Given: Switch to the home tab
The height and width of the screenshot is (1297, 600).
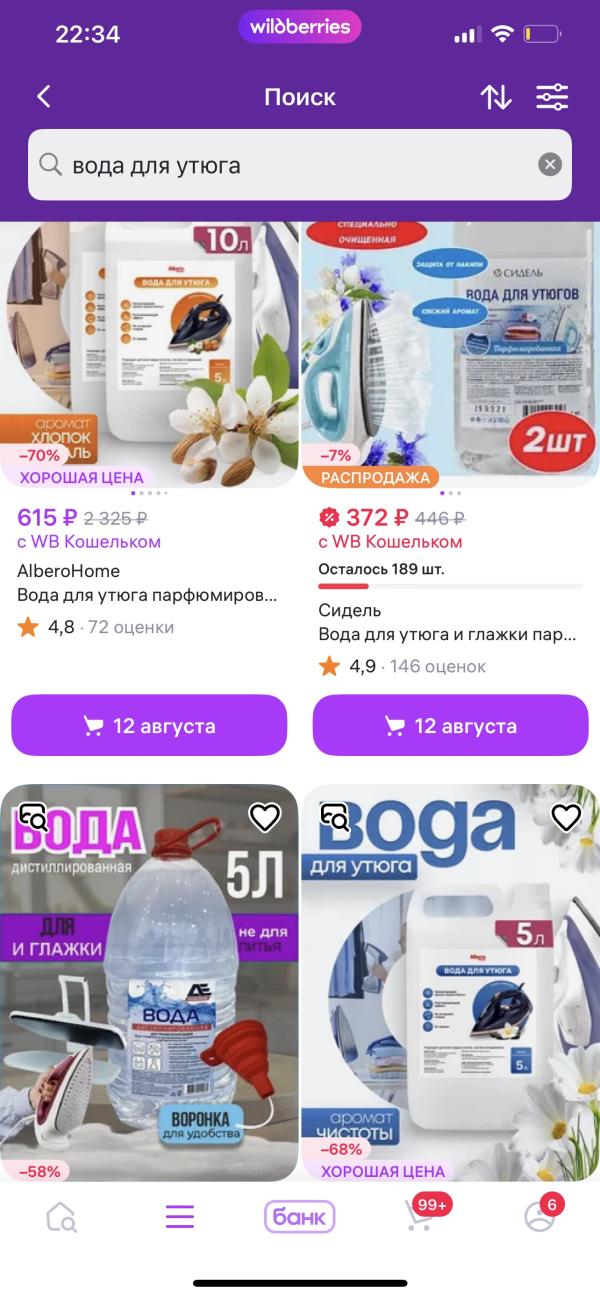Looking at the screenshot, I should tap(61, 1217).
